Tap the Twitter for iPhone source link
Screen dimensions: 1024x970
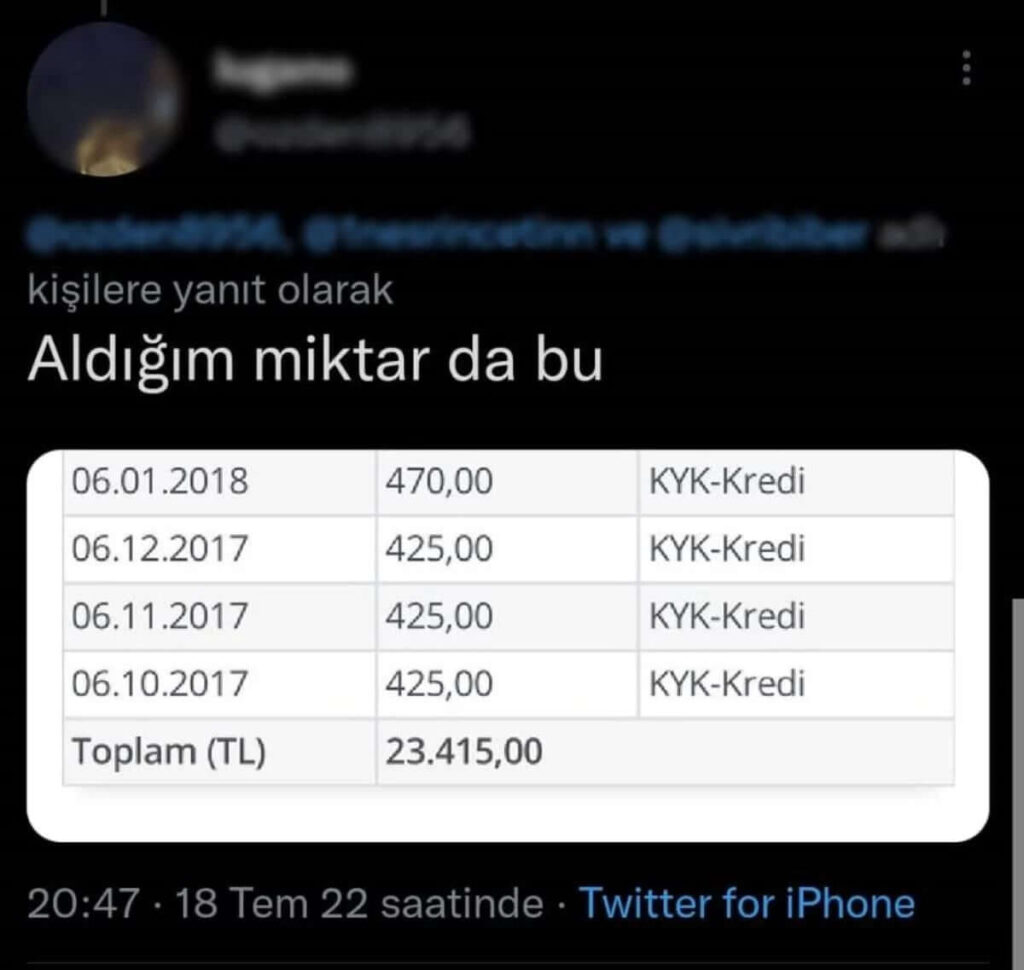747,903
